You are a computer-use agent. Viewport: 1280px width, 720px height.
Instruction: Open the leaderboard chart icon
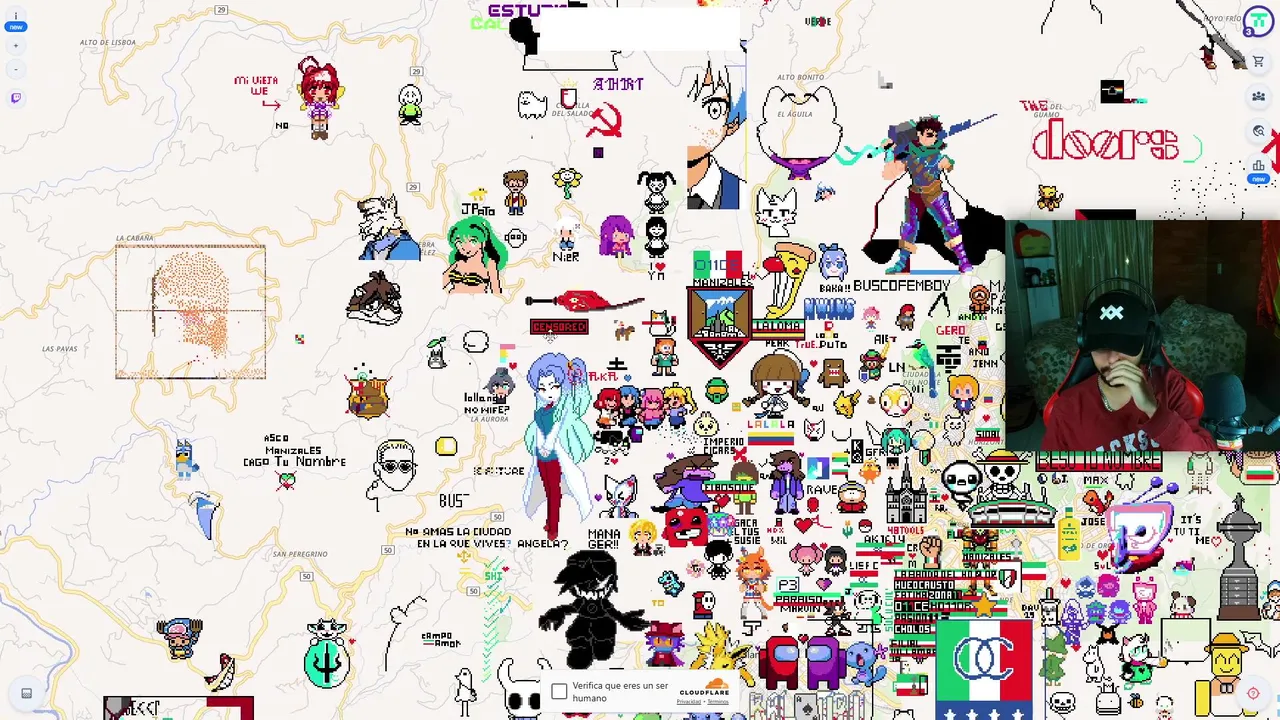point(1258,166)
